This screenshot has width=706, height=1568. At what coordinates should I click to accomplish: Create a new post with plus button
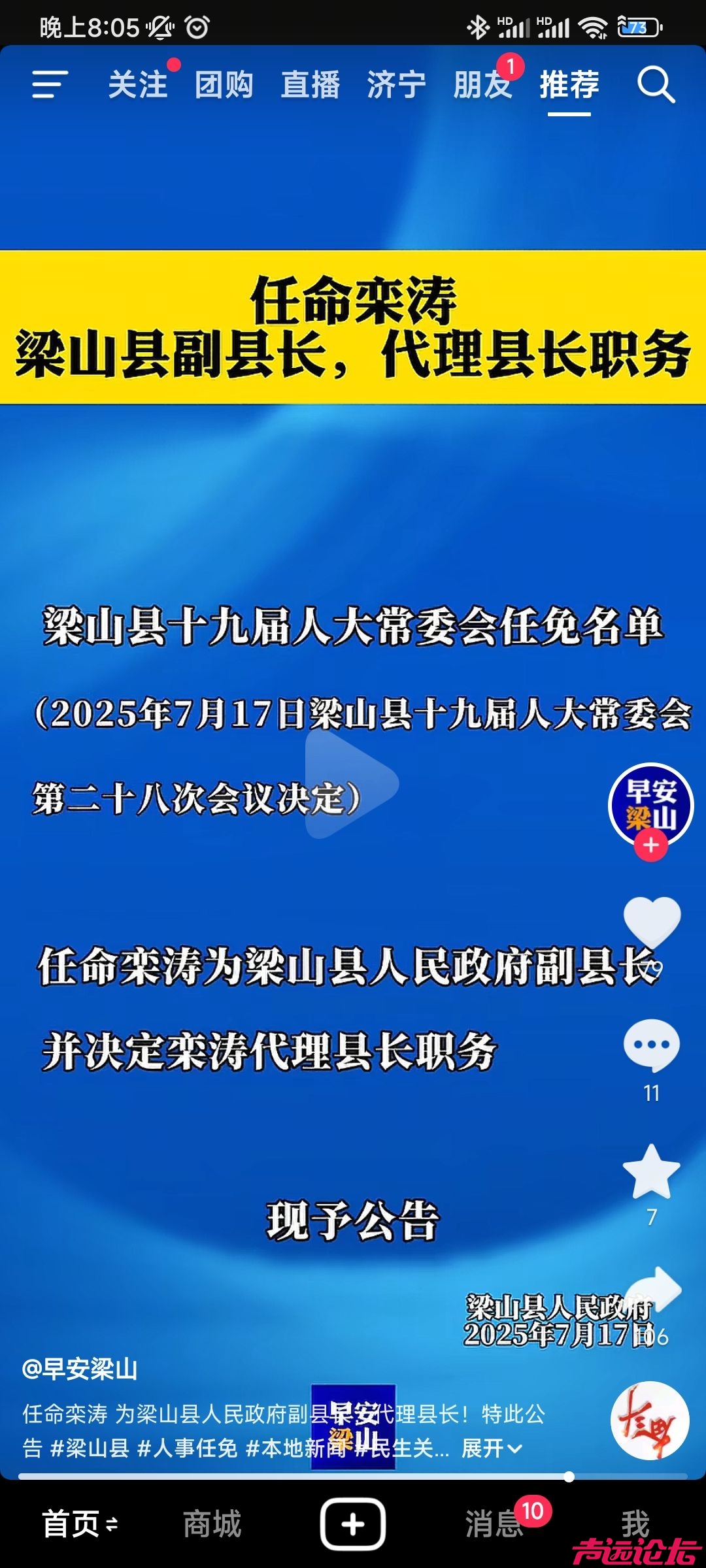click(352, 1524)
